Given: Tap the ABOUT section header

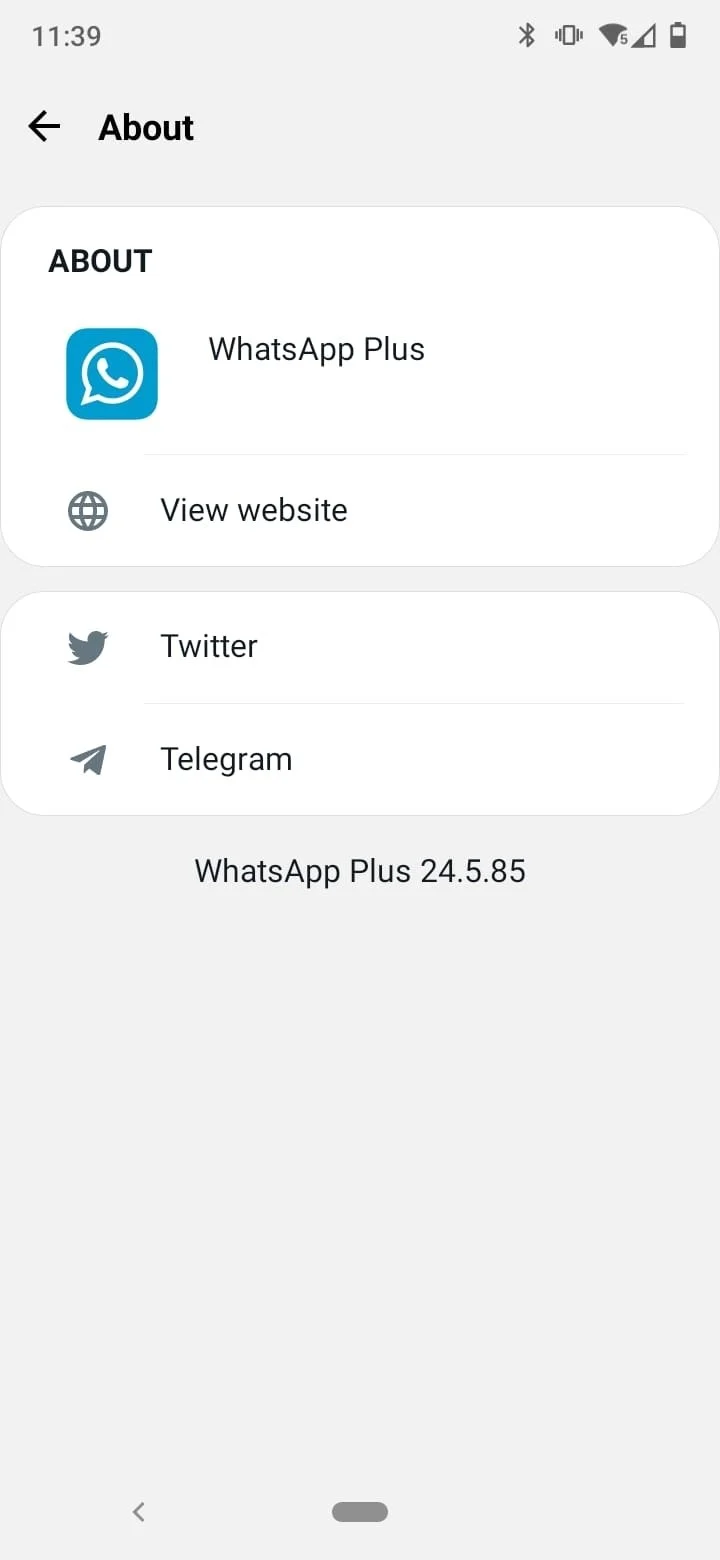Looking at the screenshot, I should pyautogui.click(x=100, y=261).
